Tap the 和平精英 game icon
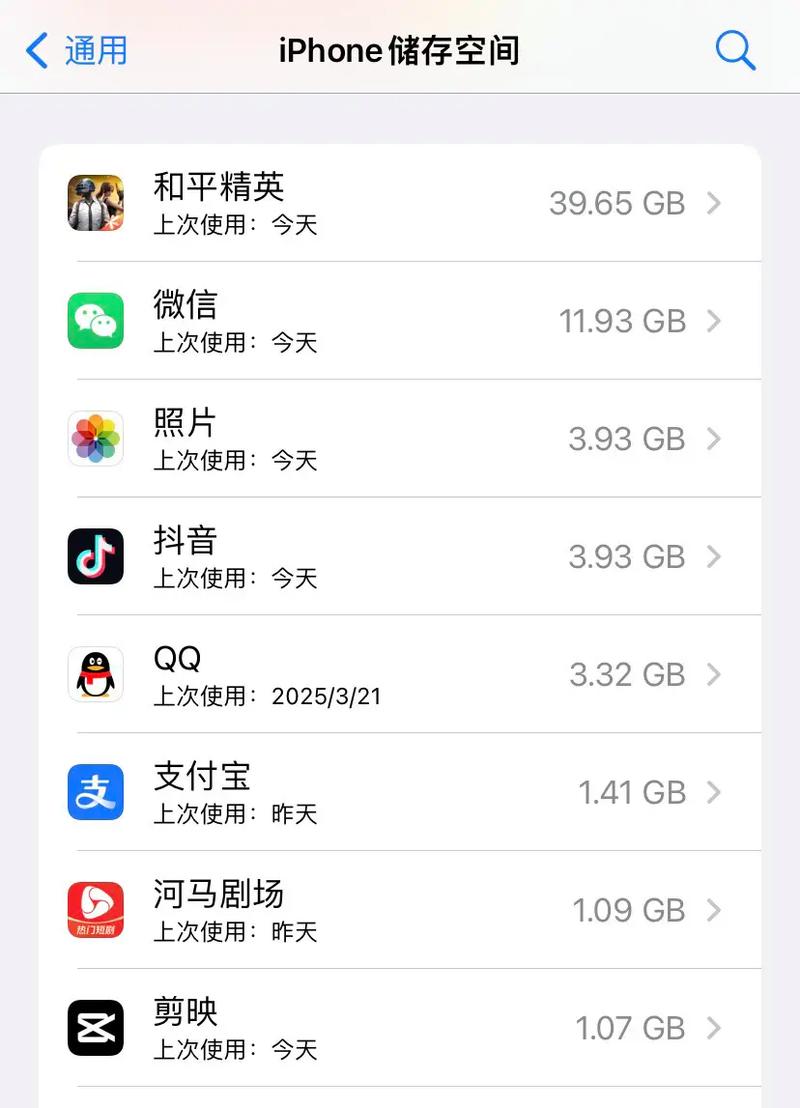 click(x=95, y=202)
